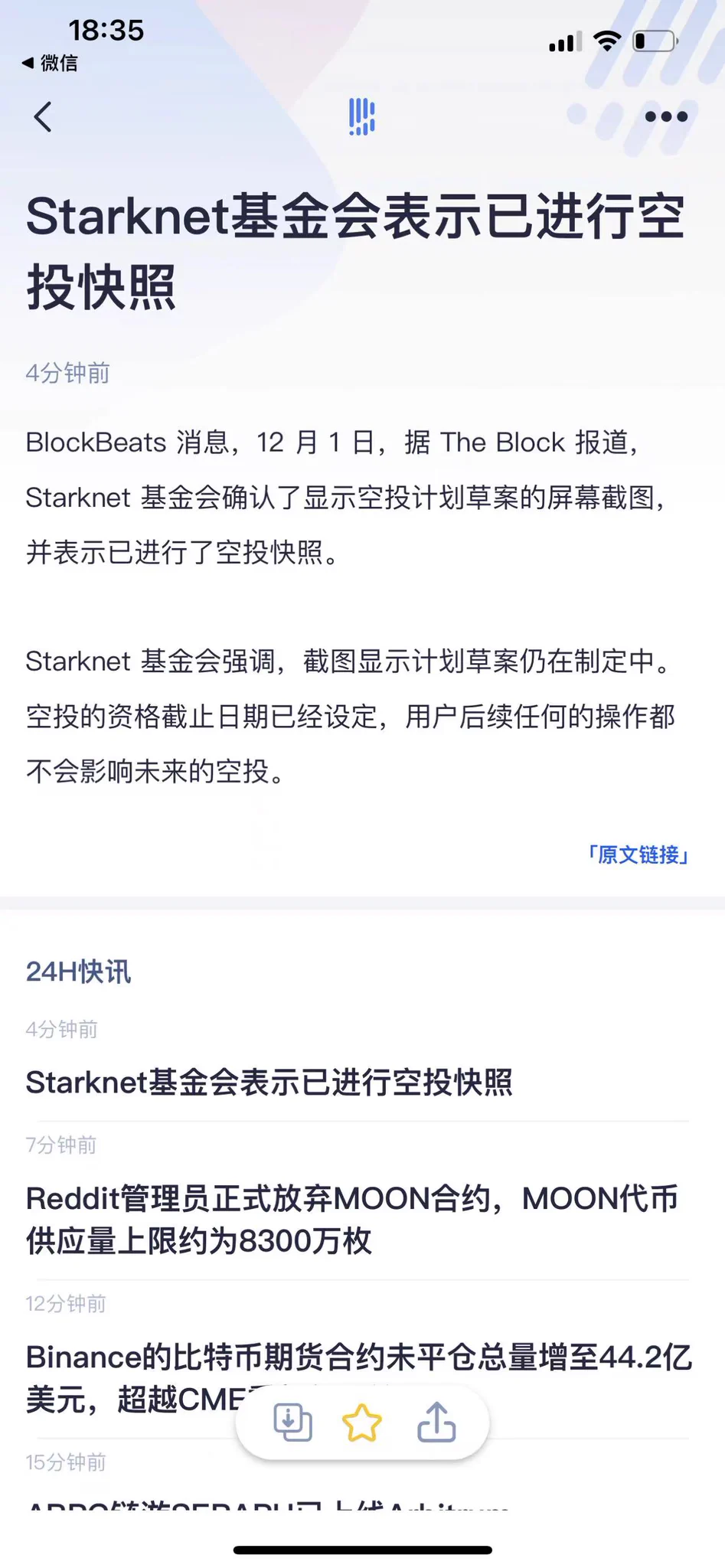Favorite this article with the star icon

click(x=361, y=1423)
